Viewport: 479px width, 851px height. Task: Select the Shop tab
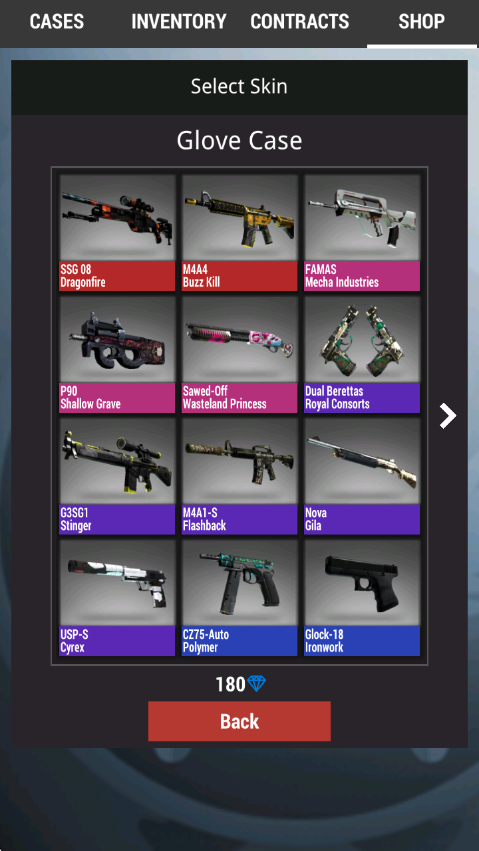click(421, 22)
